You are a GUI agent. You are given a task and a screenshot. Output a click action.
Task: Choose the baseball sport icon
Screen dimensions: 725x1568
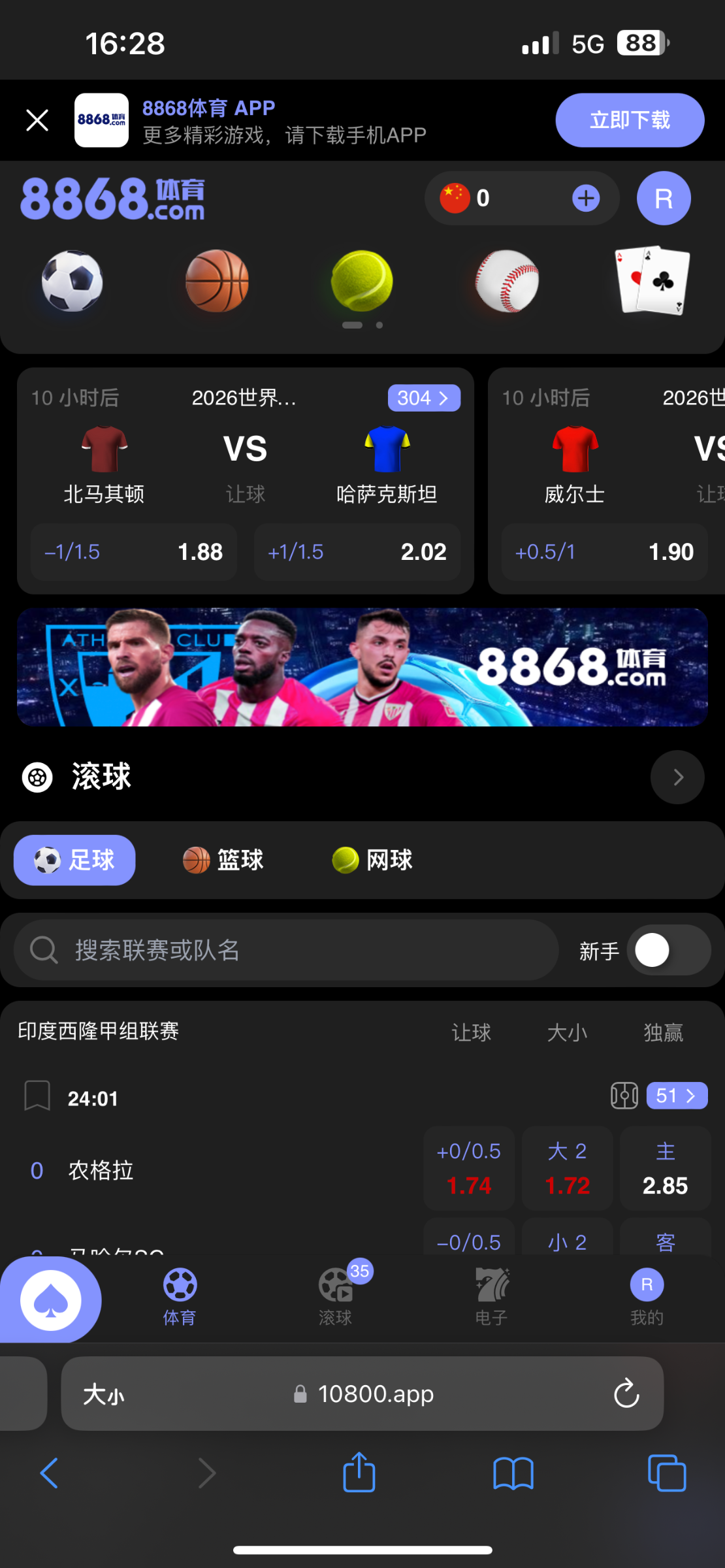507,281
